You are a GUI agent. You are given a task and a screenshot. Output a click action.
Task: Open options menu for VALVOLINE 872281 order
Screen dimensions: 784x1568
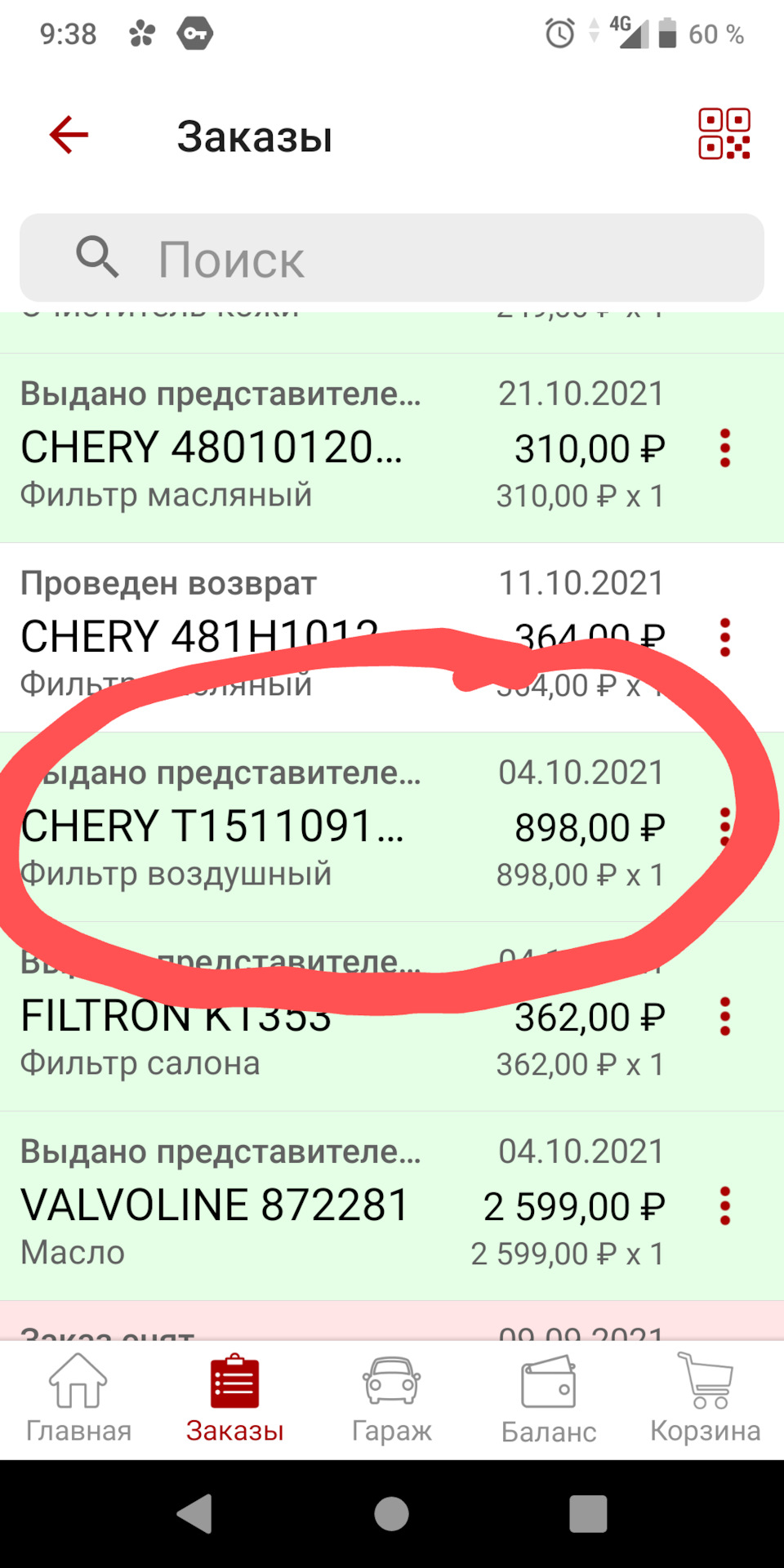725,1204
